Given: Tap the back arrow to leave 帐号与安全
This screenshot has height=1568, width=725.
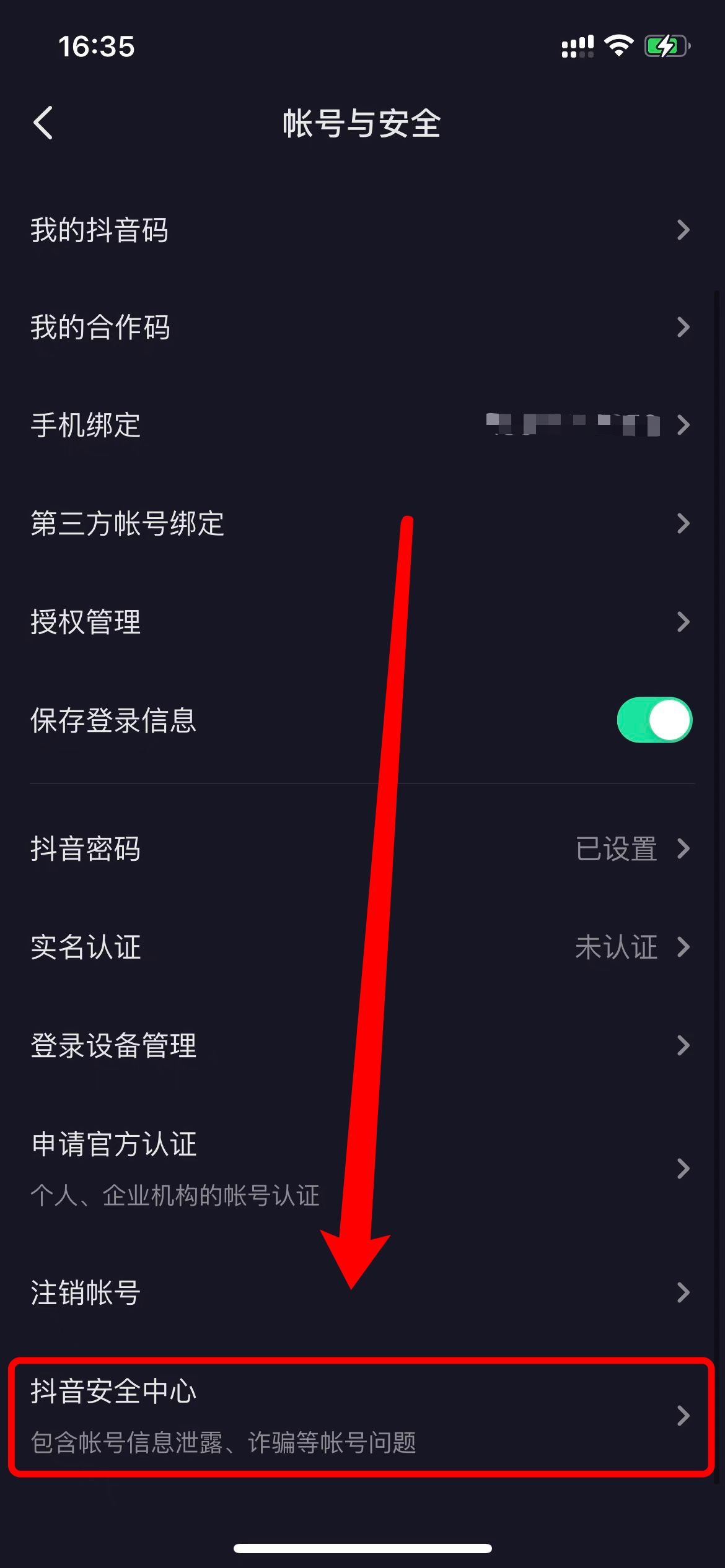Looking at the screenshot, I should coord(43,124).
